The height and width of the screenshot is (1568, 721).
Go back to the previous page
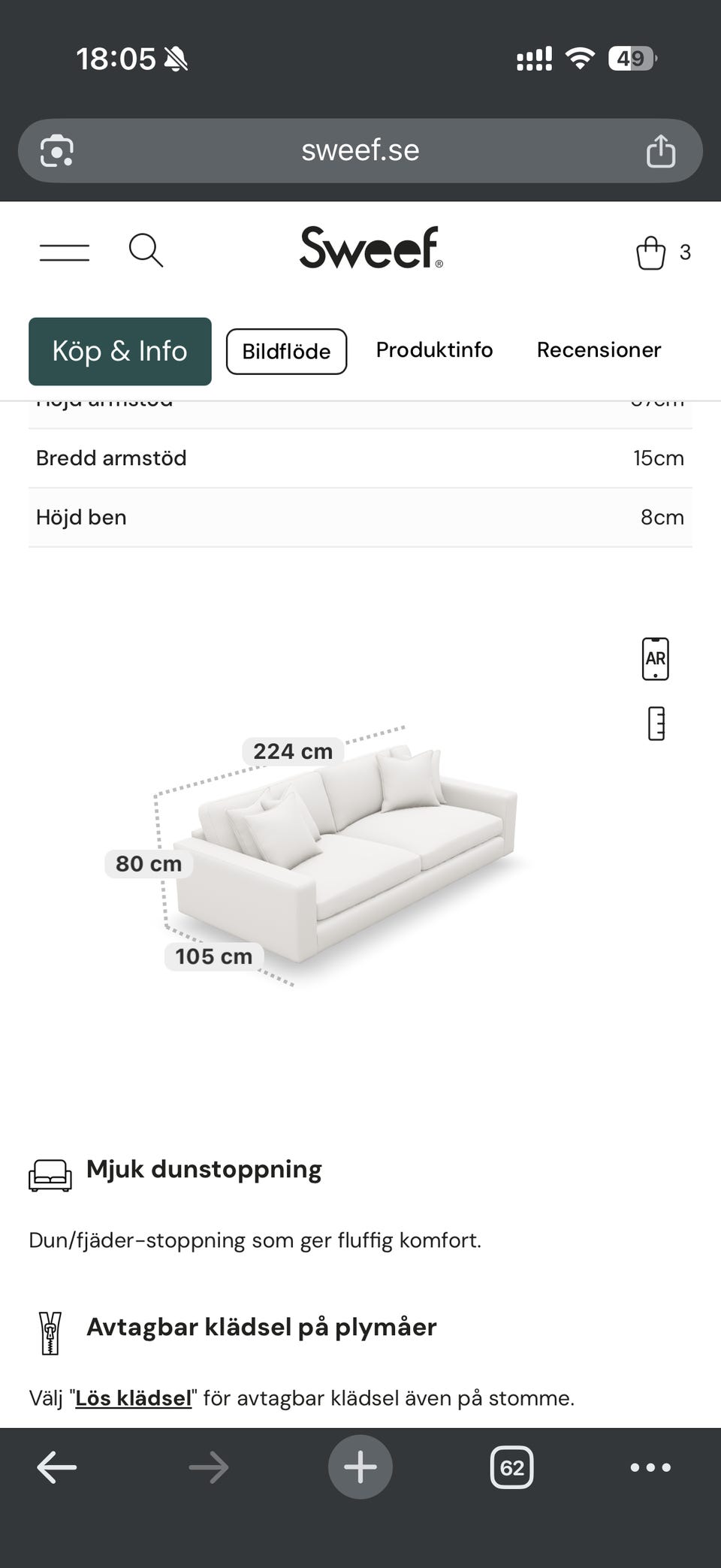point(57,1467)
